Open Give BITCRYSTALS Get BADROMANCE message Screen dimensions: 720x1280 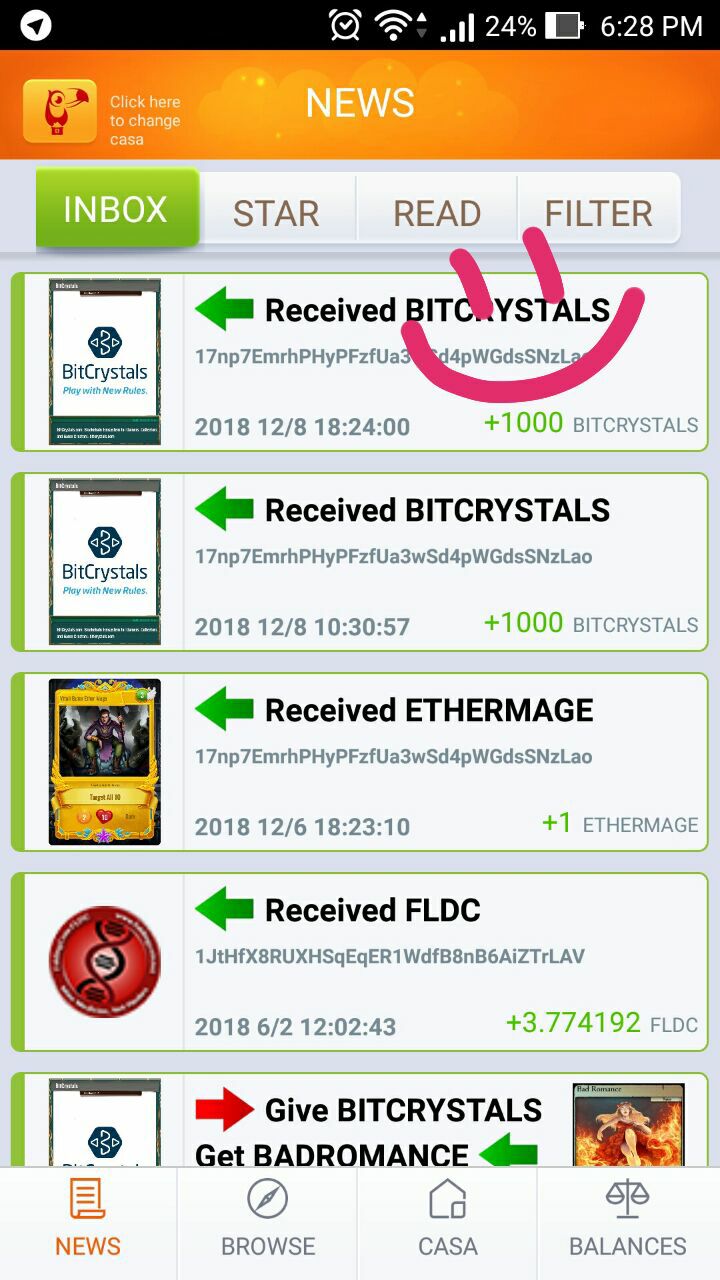click(x=360, y=1120)
